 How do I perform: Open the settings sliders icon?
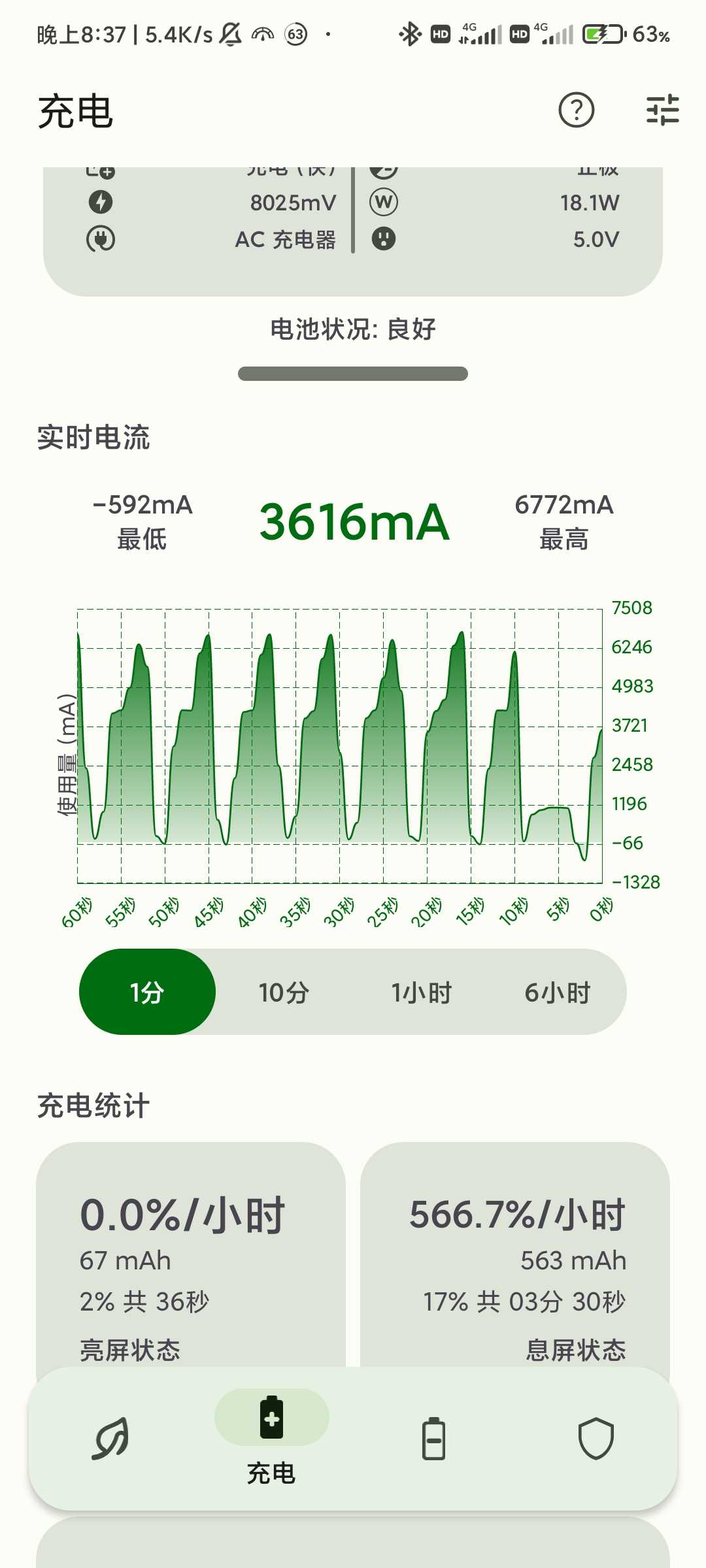[662, 110]
